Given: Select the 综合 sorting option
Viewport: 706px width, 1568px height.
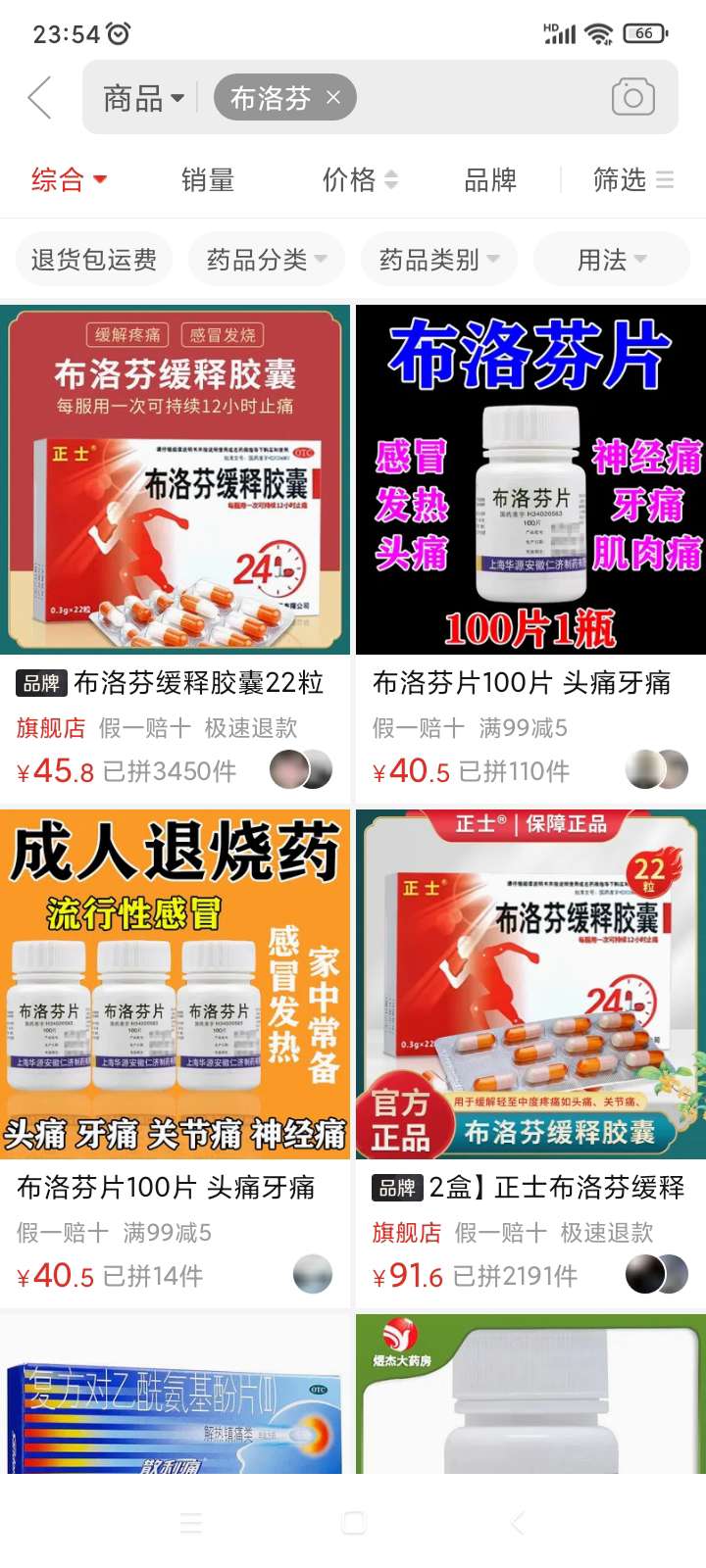Looking at the screenshot, I should [x=69, y=179].
